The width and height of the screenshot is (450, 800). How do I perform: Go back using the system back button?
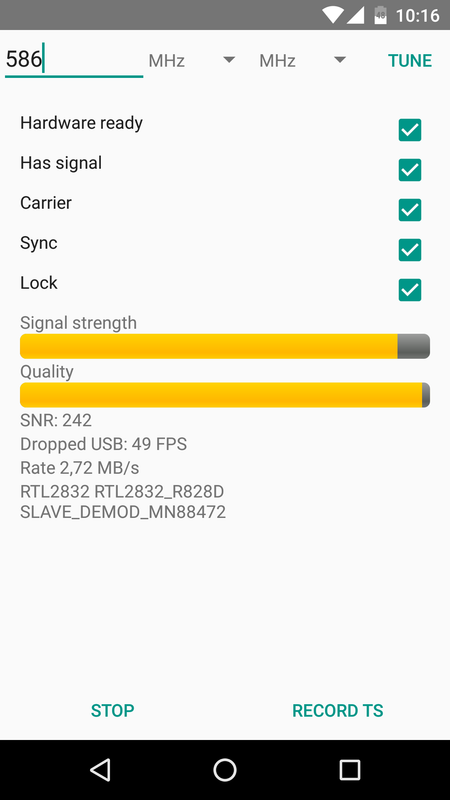[x=100, y=770]
